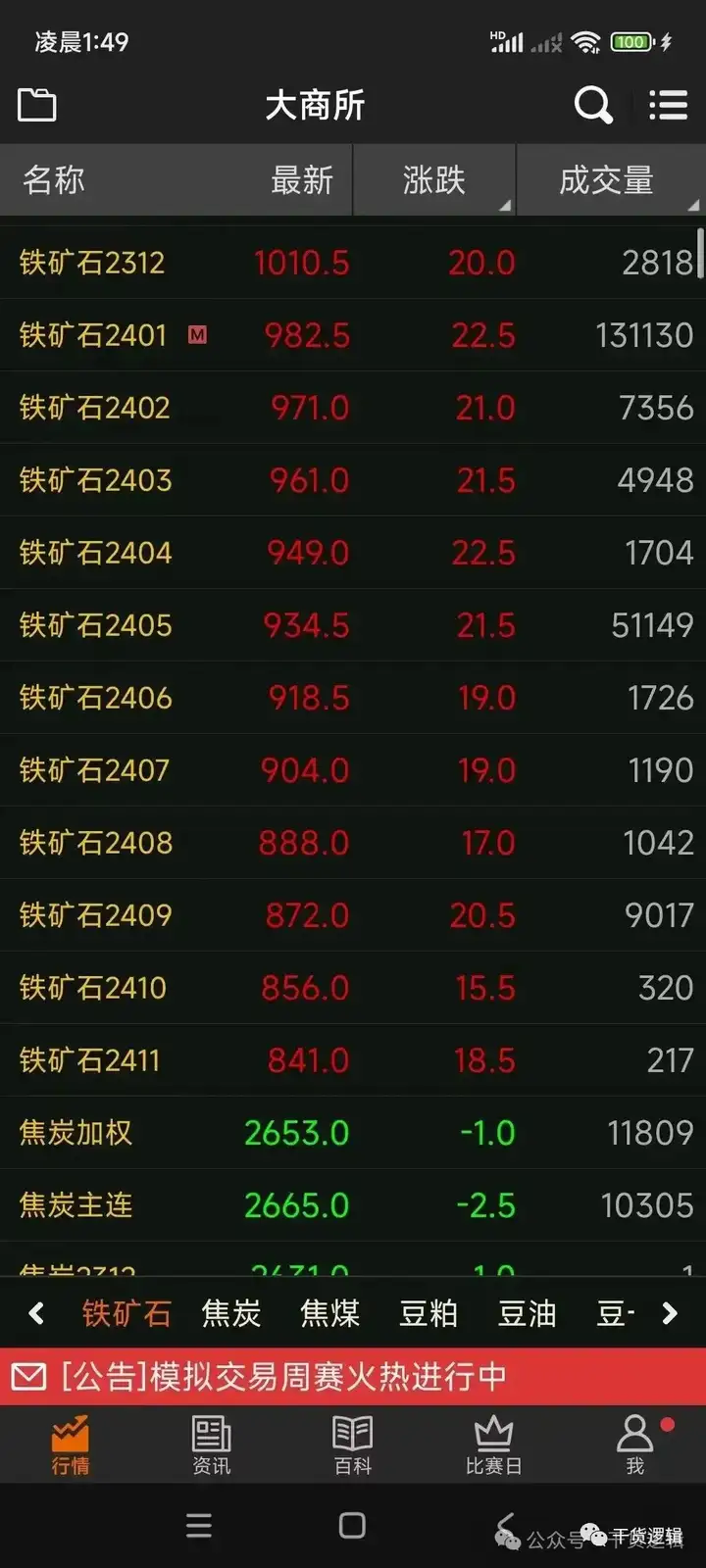
Task: Switch to 资讯 bottom tab
Action: (x=211, y=1445)
